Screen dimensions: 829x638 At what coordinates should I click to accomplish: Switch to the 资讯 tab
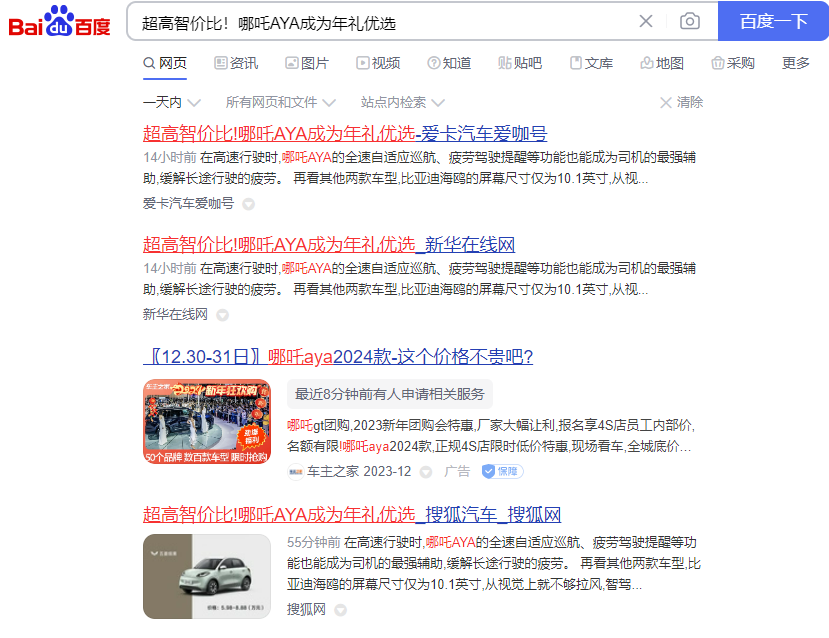tap(236, 63)
